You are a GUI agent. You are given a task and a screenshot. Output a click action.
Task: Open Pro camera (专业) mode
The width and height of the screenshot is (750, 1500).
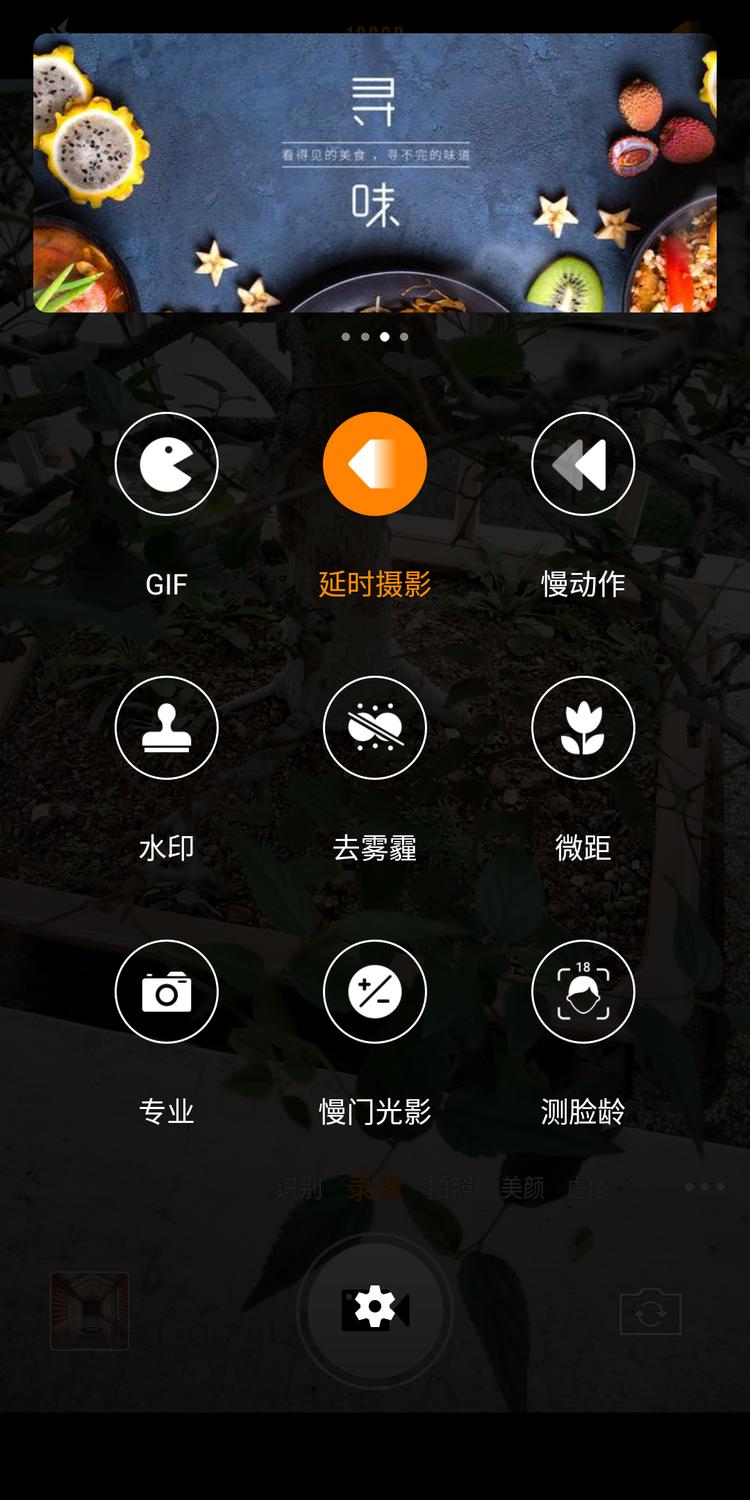[x=166, y=991]
